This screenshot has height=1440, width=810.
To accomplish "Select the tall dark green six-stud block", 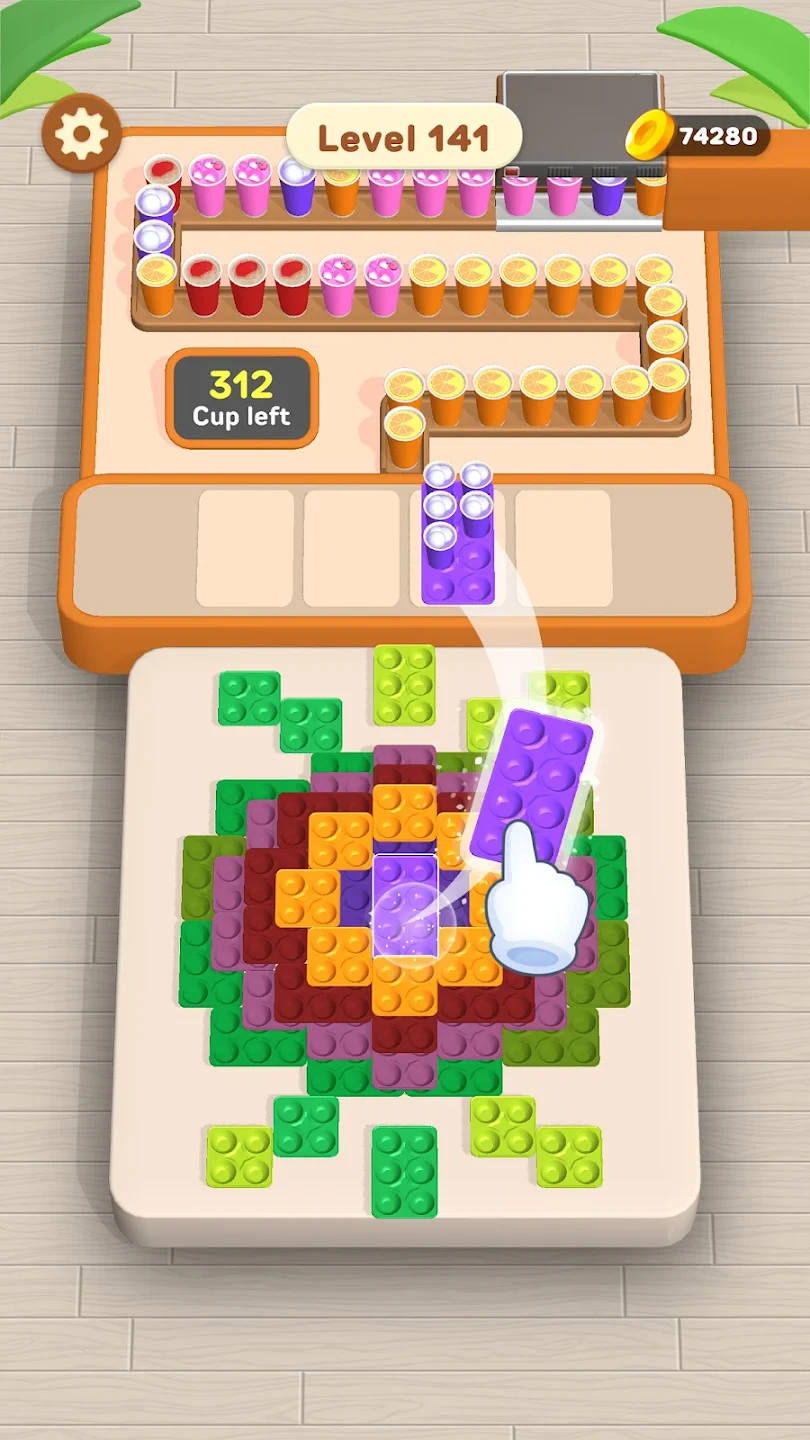I will point(404,1171).
